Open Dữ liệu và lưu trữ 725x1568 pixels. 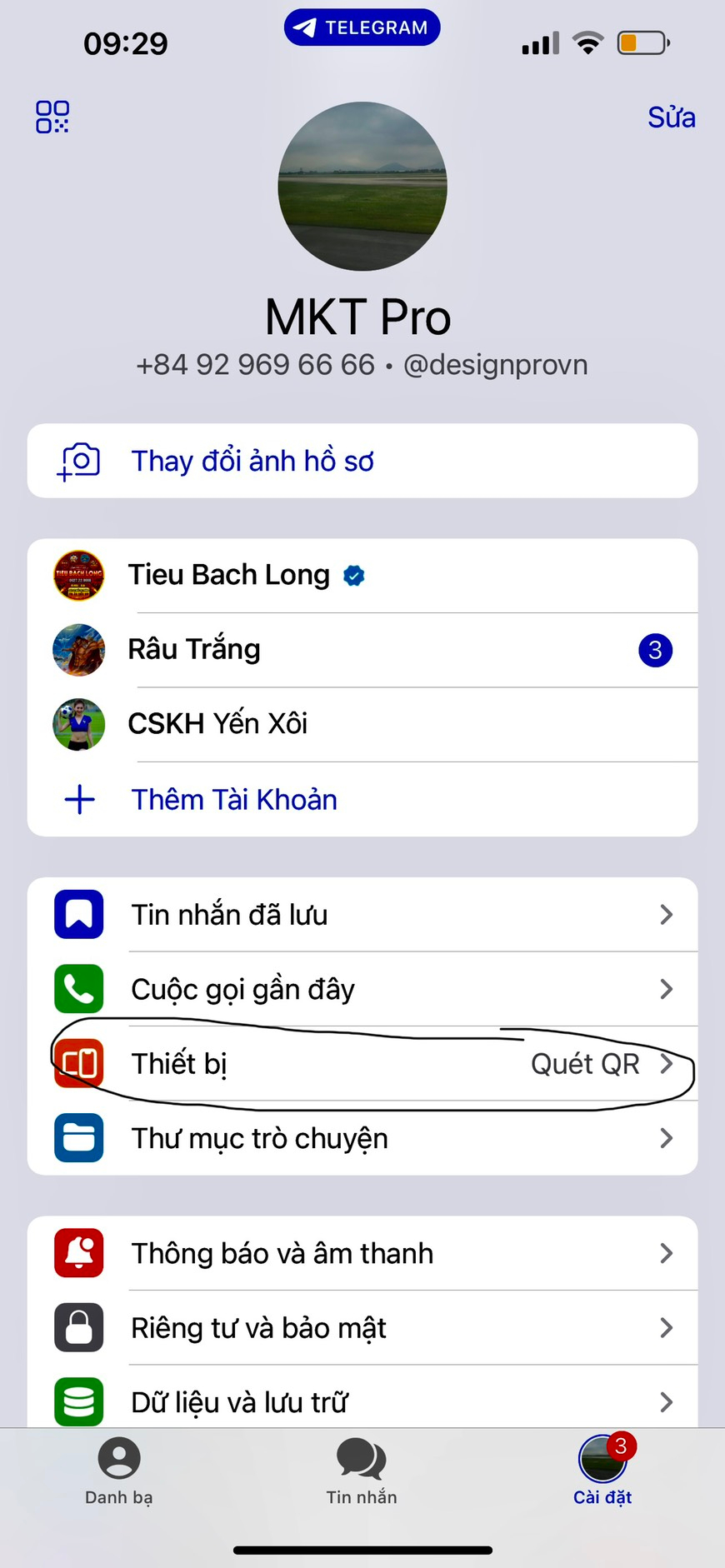click(362, 1401)
